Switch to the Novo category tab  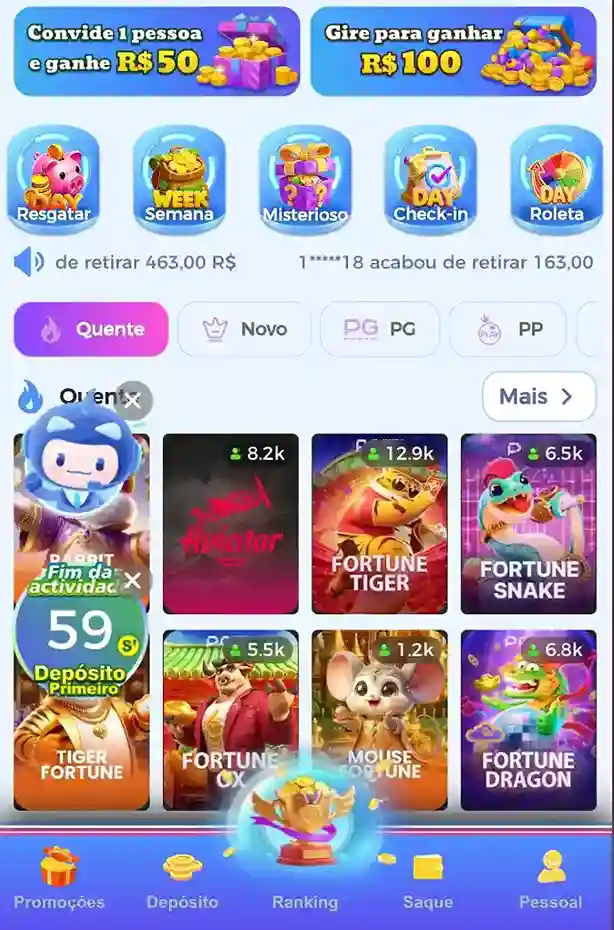click(x=244, y=329)
